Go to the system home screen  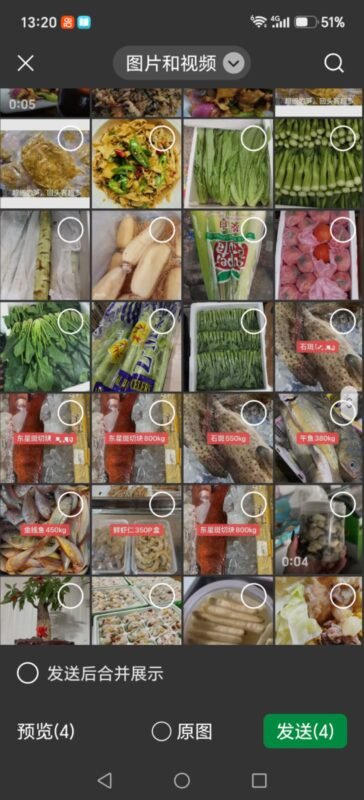[182, 780]
